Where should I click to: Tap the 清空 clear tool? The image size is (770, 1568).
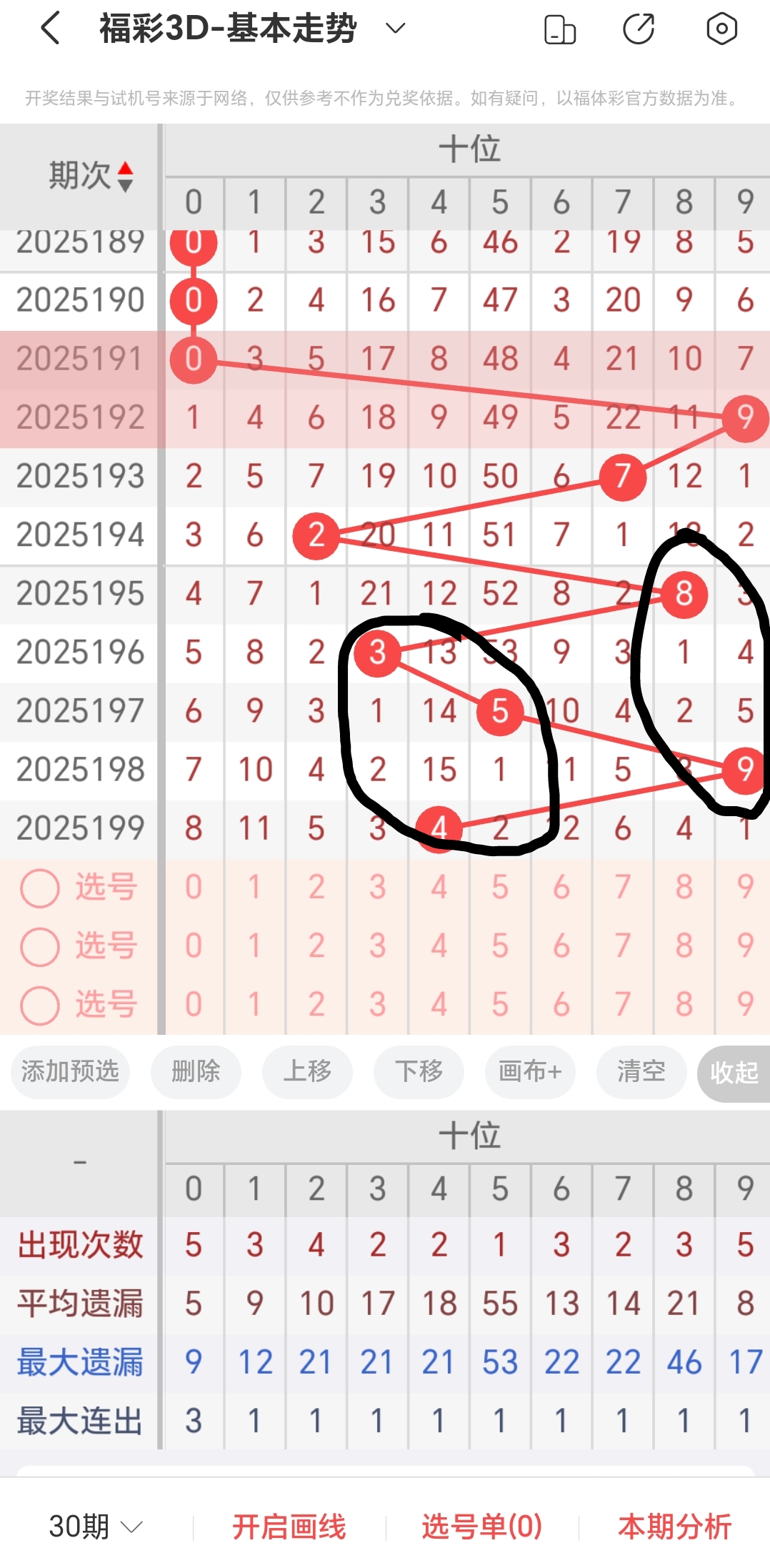(x=641, y=1072)
